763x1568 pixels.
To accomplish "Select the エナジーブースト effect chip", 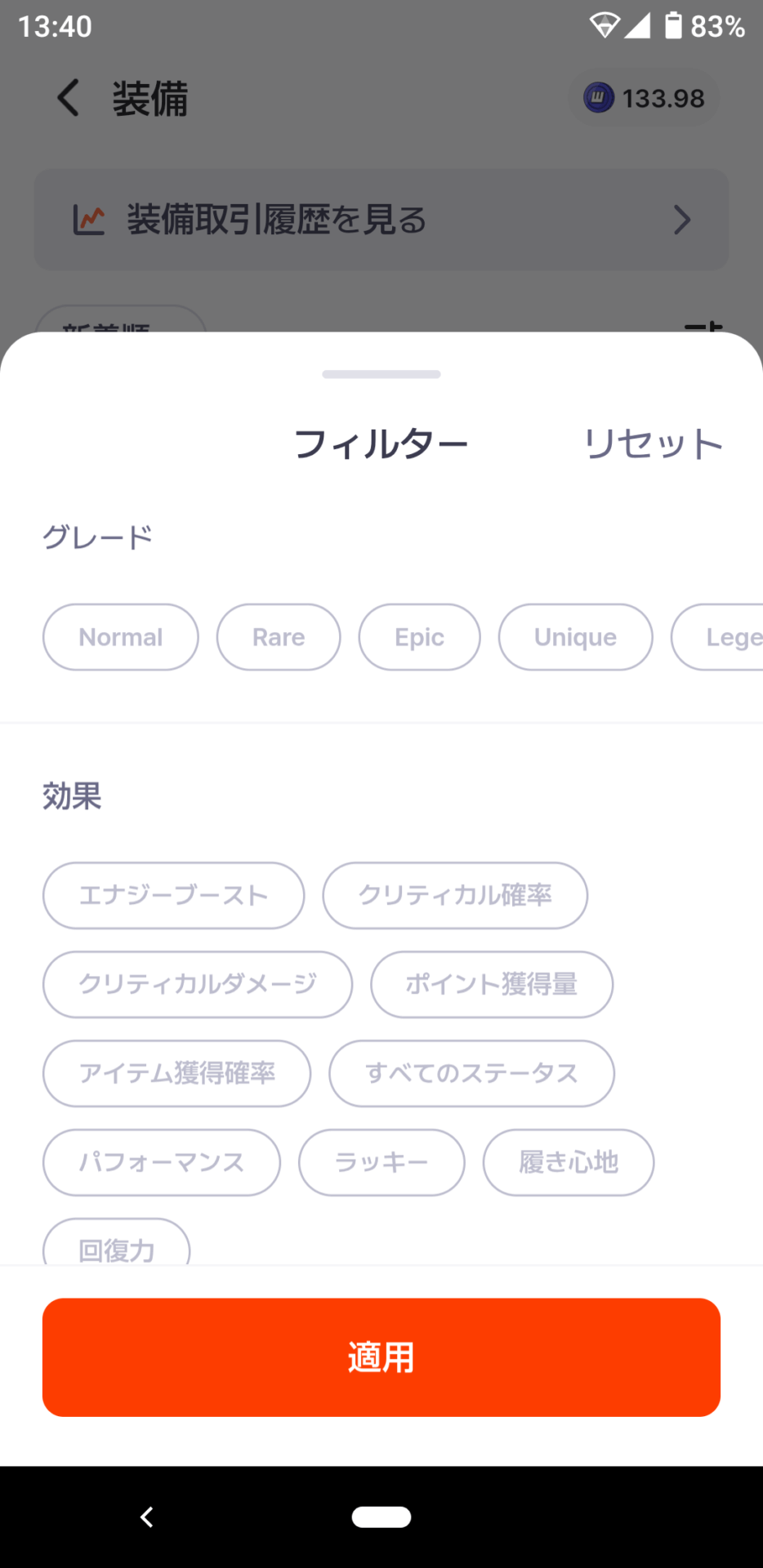I will click(x=174, y=895).
